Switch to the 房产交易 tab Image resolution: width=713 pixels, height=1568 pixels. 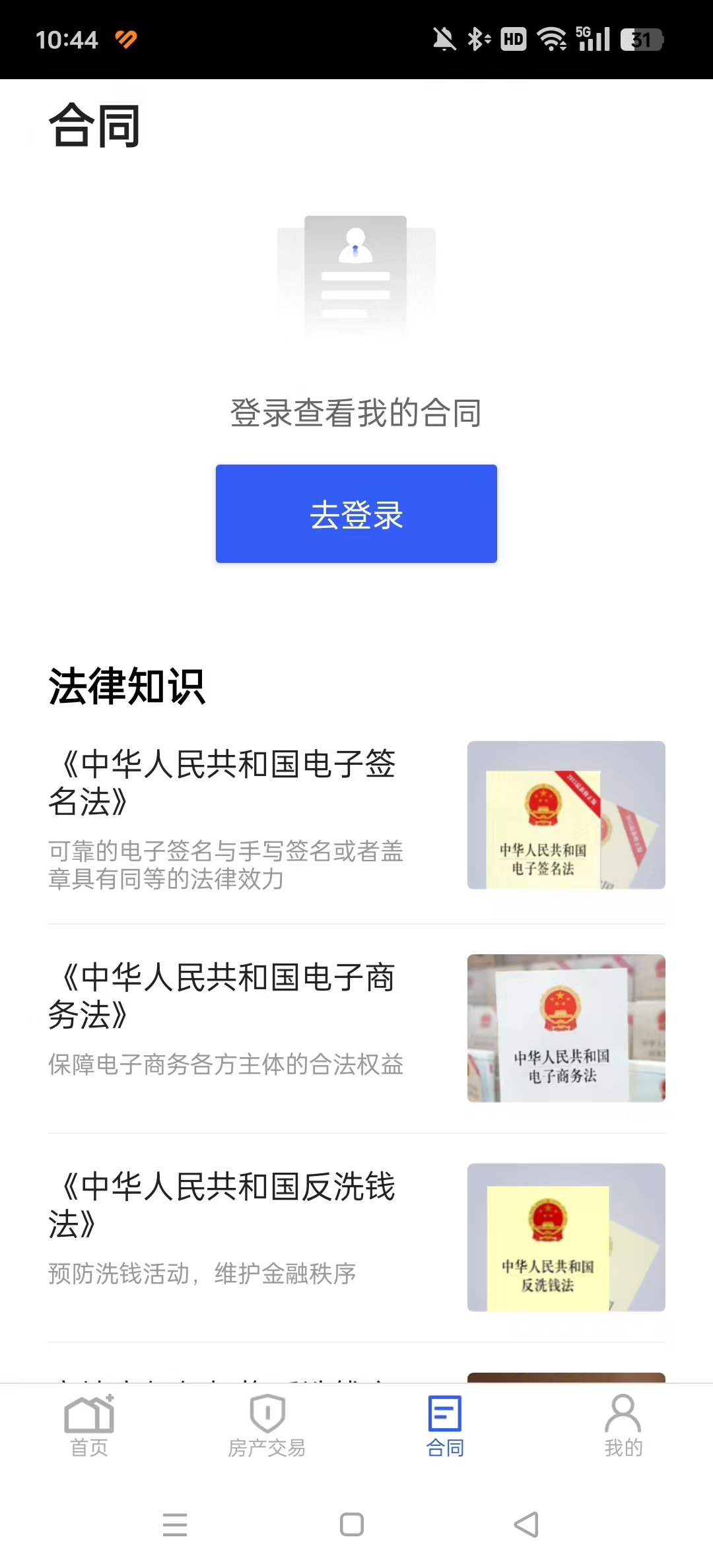[x=267, y=1426]
